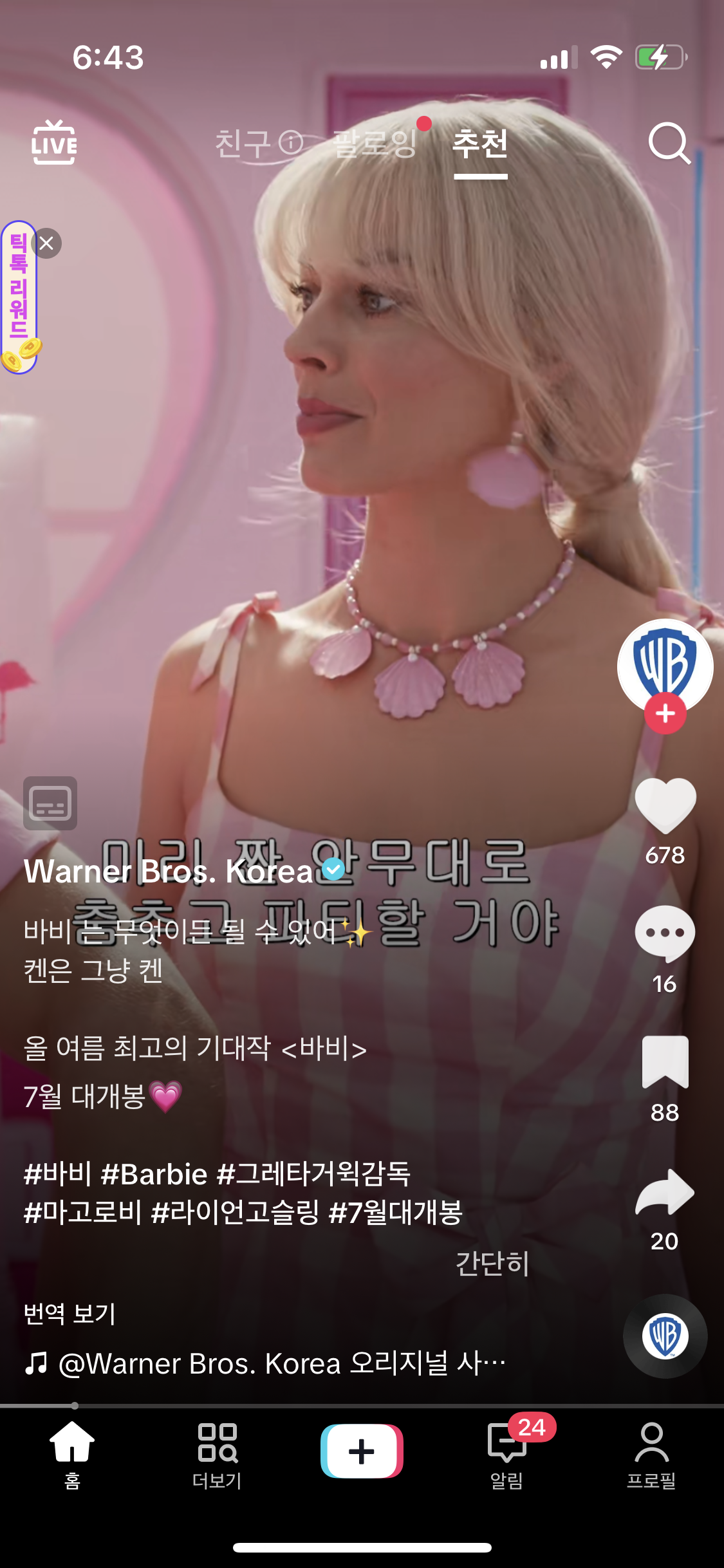Open the LIVE icon
This screenshot has height=1568, width=724.
[x=54, y=143]
